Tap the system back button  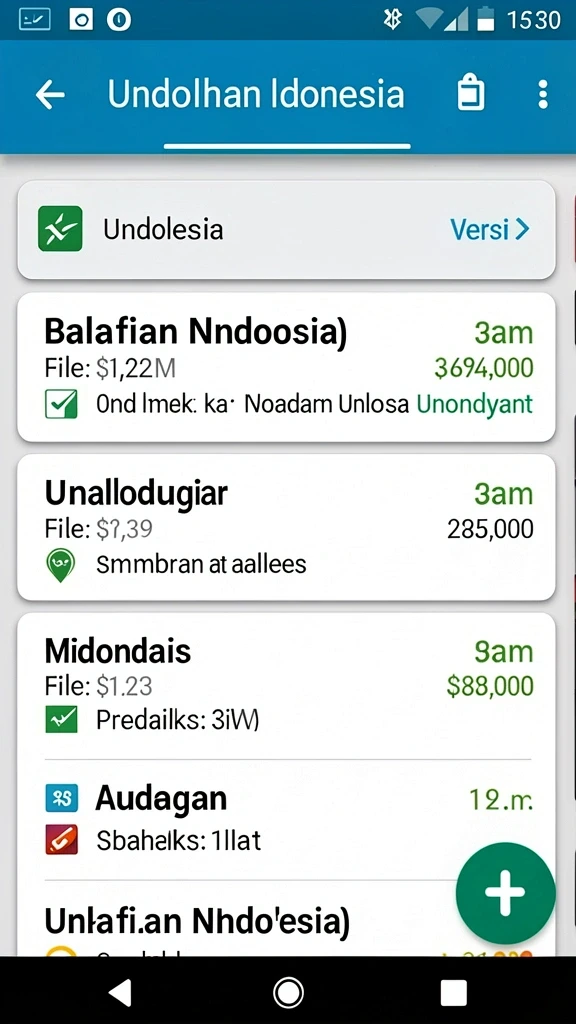click(x=120, y=993)
